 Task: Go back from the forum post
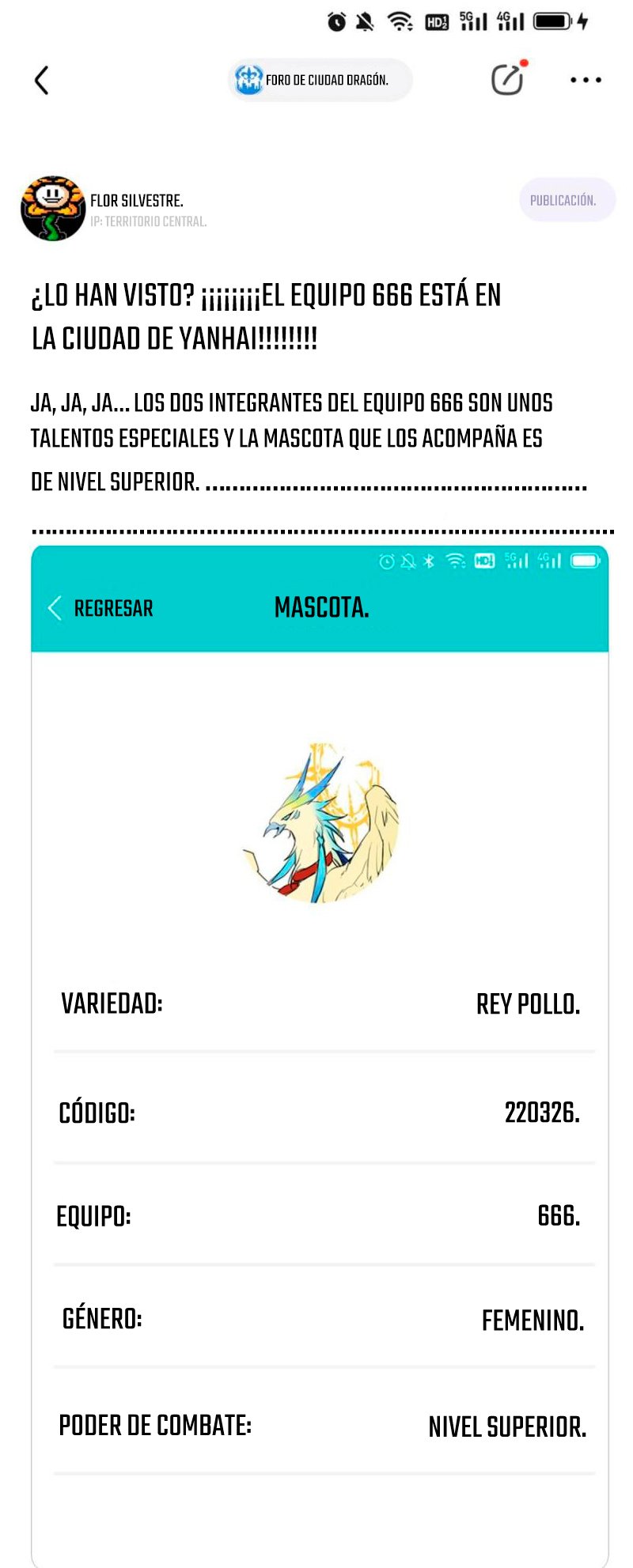[x=42, y=80]
